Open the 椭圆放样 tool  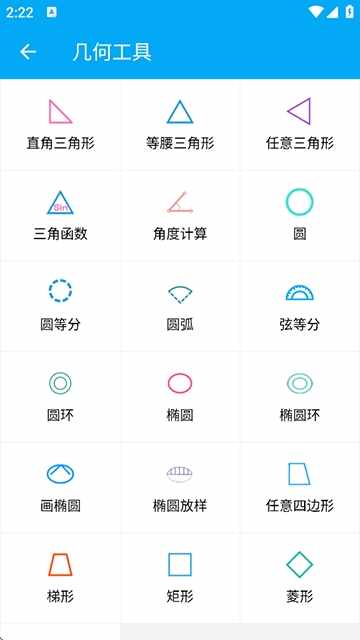(180, 488)
